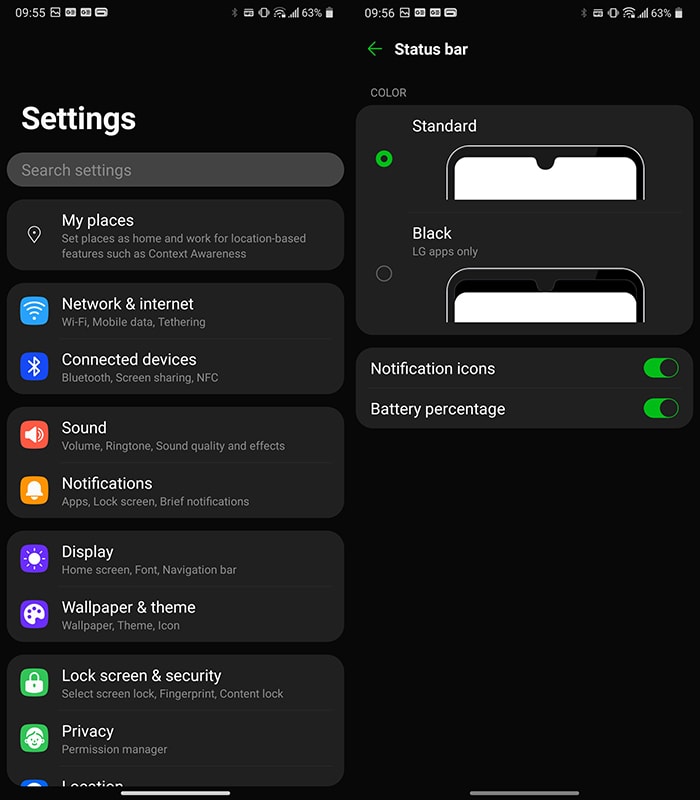Go to Connected devices

pos(175,367)
